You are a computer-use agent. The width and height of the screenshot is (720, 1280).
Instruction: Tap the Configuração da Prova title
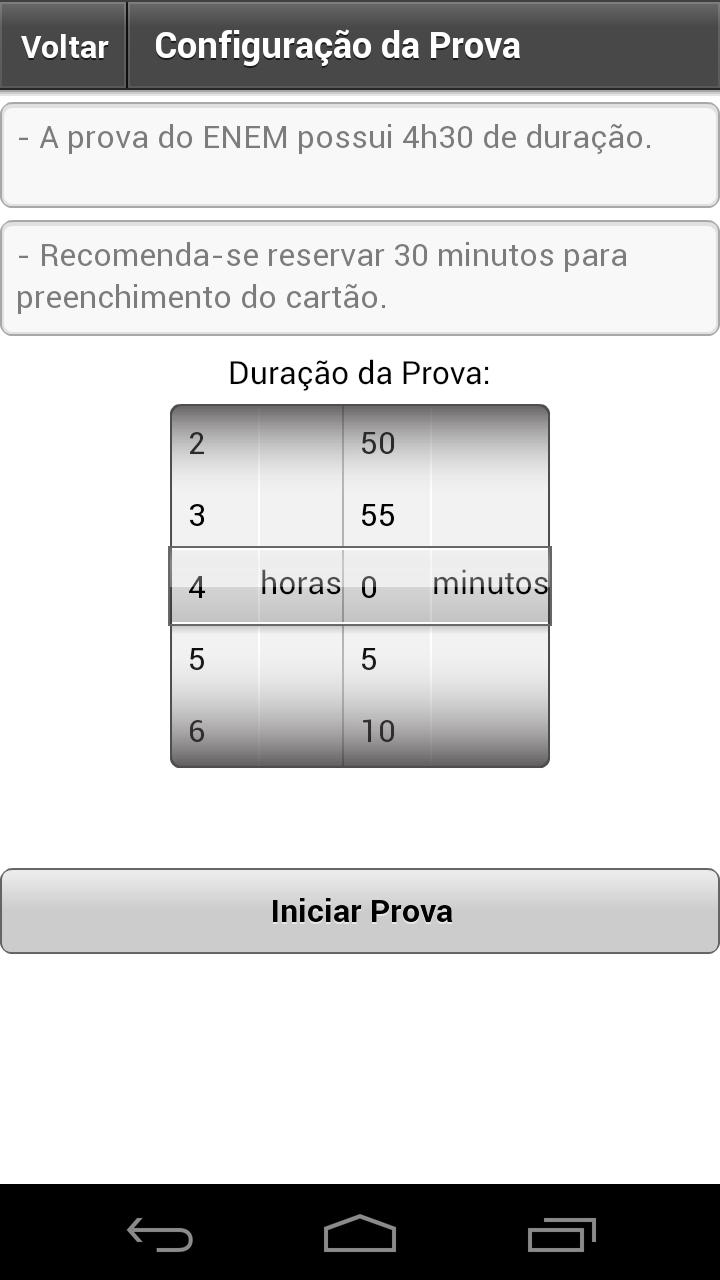[338, 45]
